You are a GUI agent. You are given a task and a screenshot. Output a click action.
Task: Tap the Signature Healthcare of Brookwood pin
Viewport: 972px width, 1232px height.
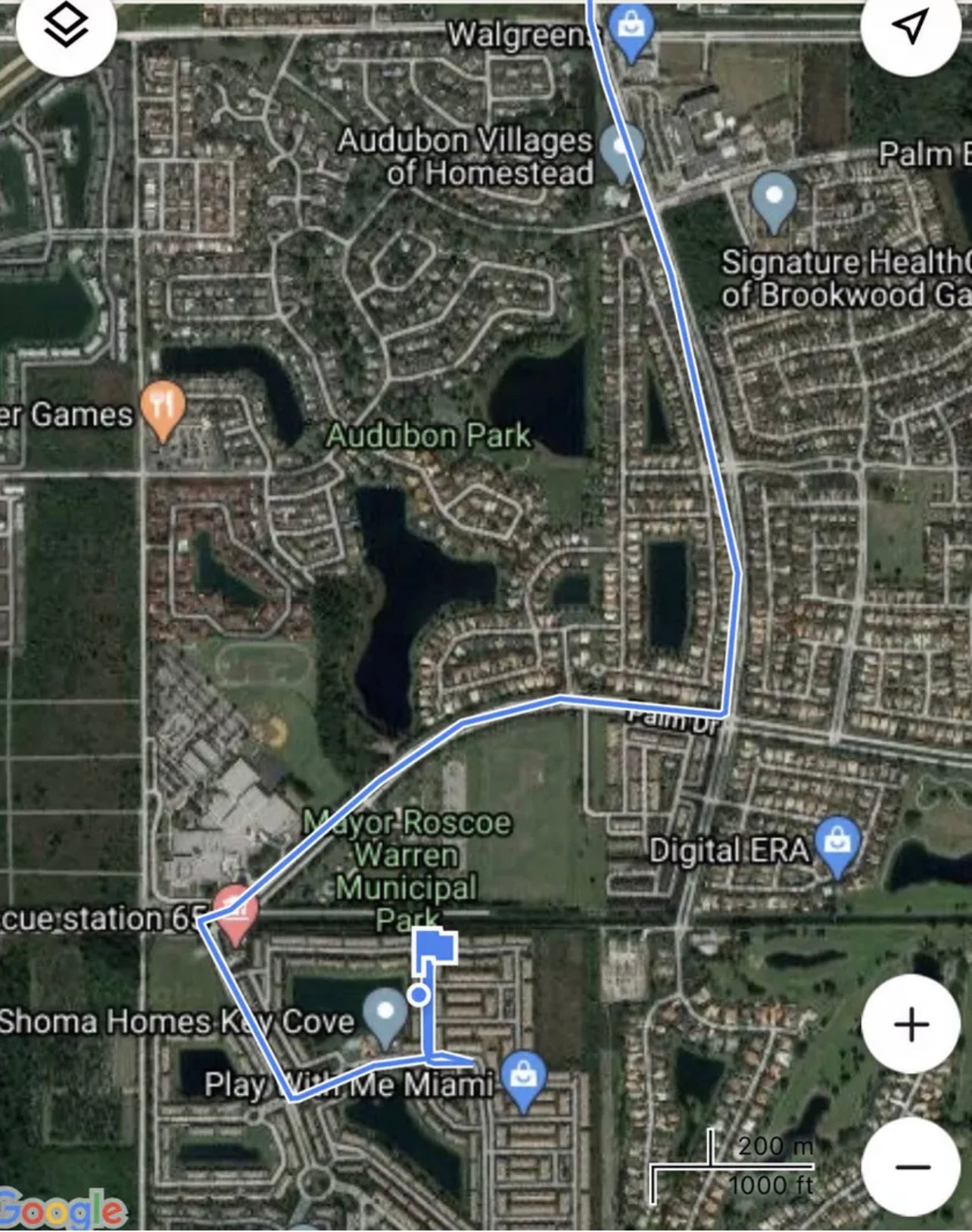[774, 197]
